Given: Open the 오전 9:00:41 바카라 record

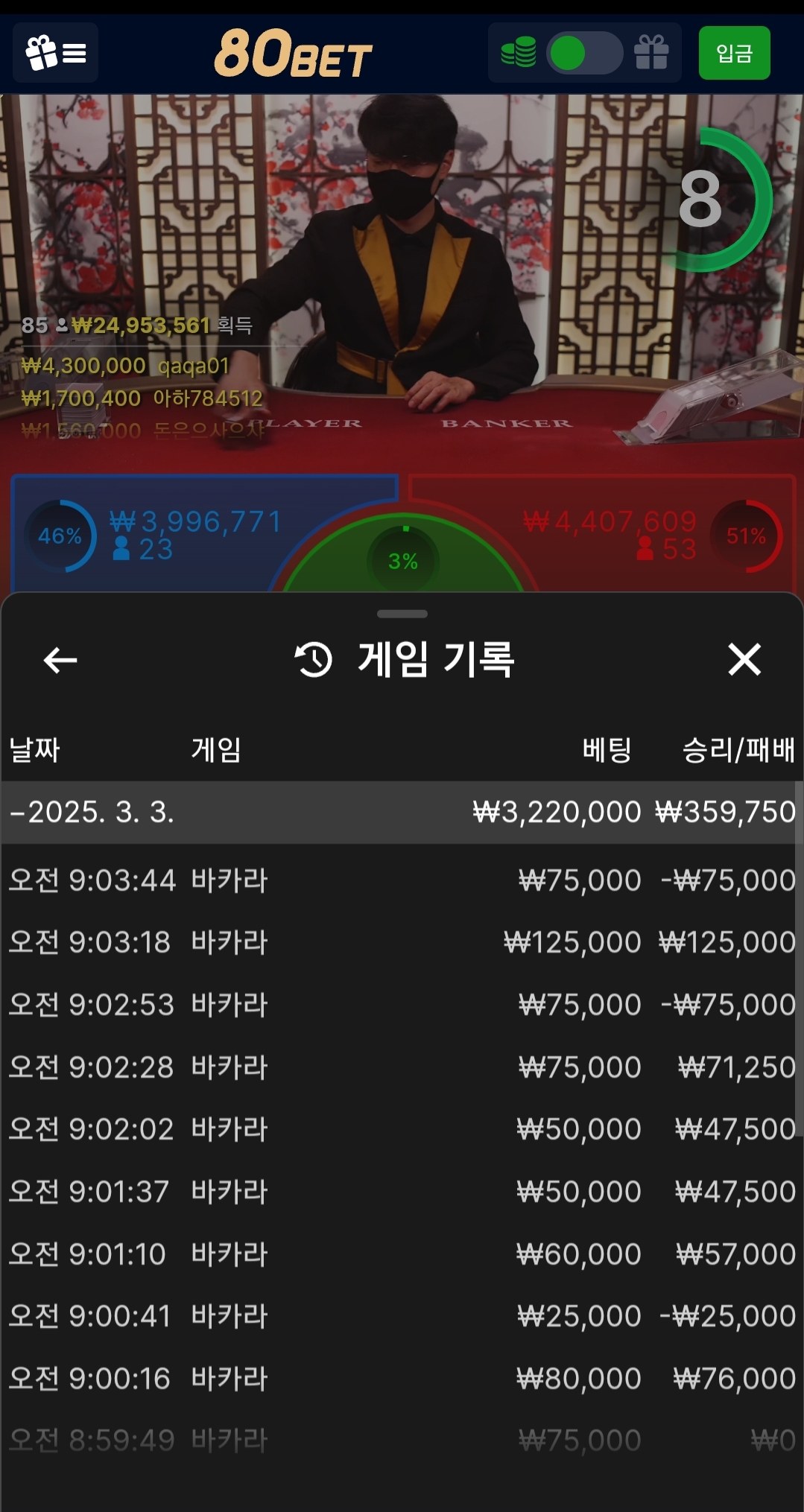Looking at the screenshot, I should tap(402, 1316).
